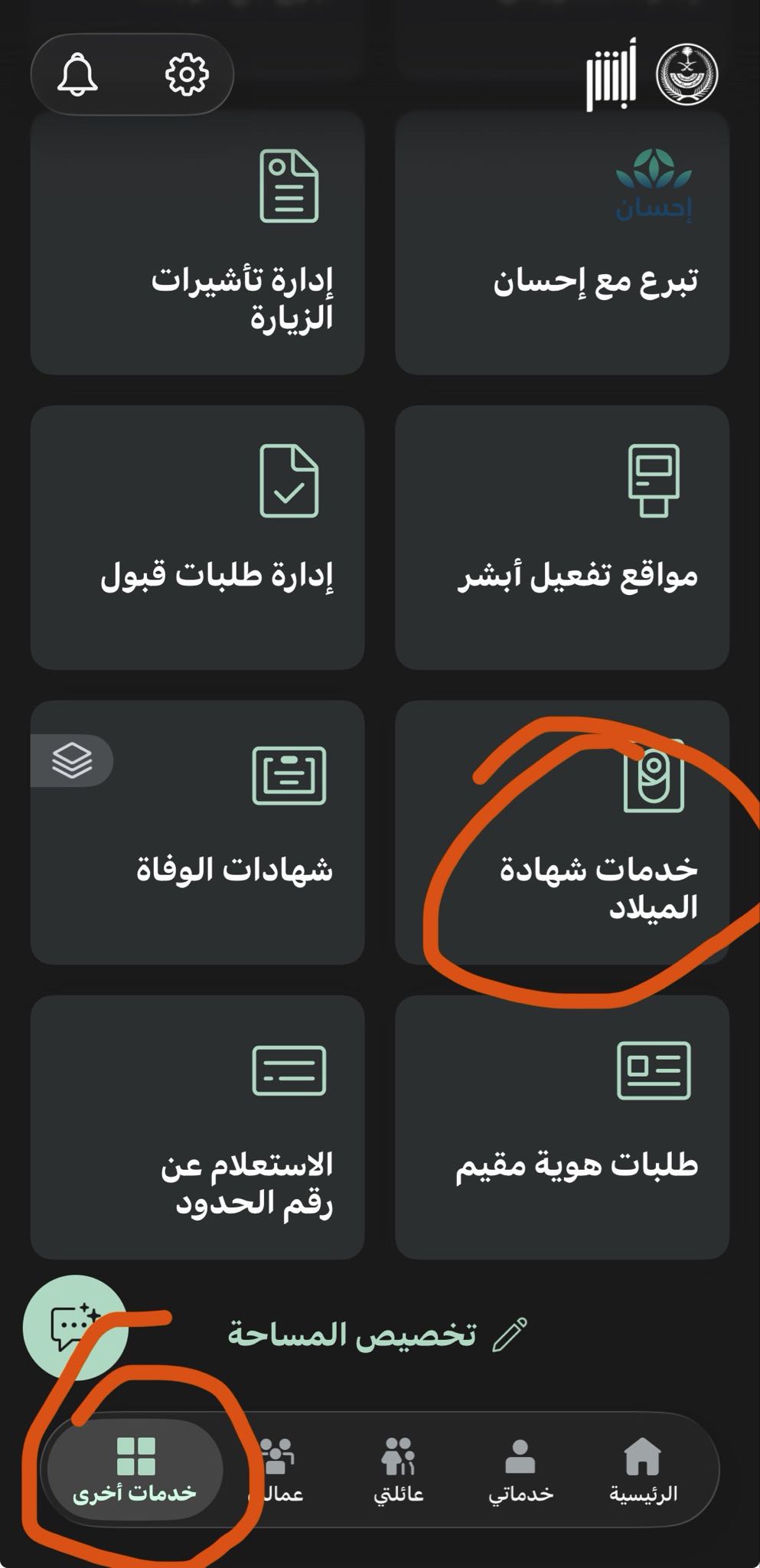Select the خدمات أخرى tab

click(x=135, y=1470)
